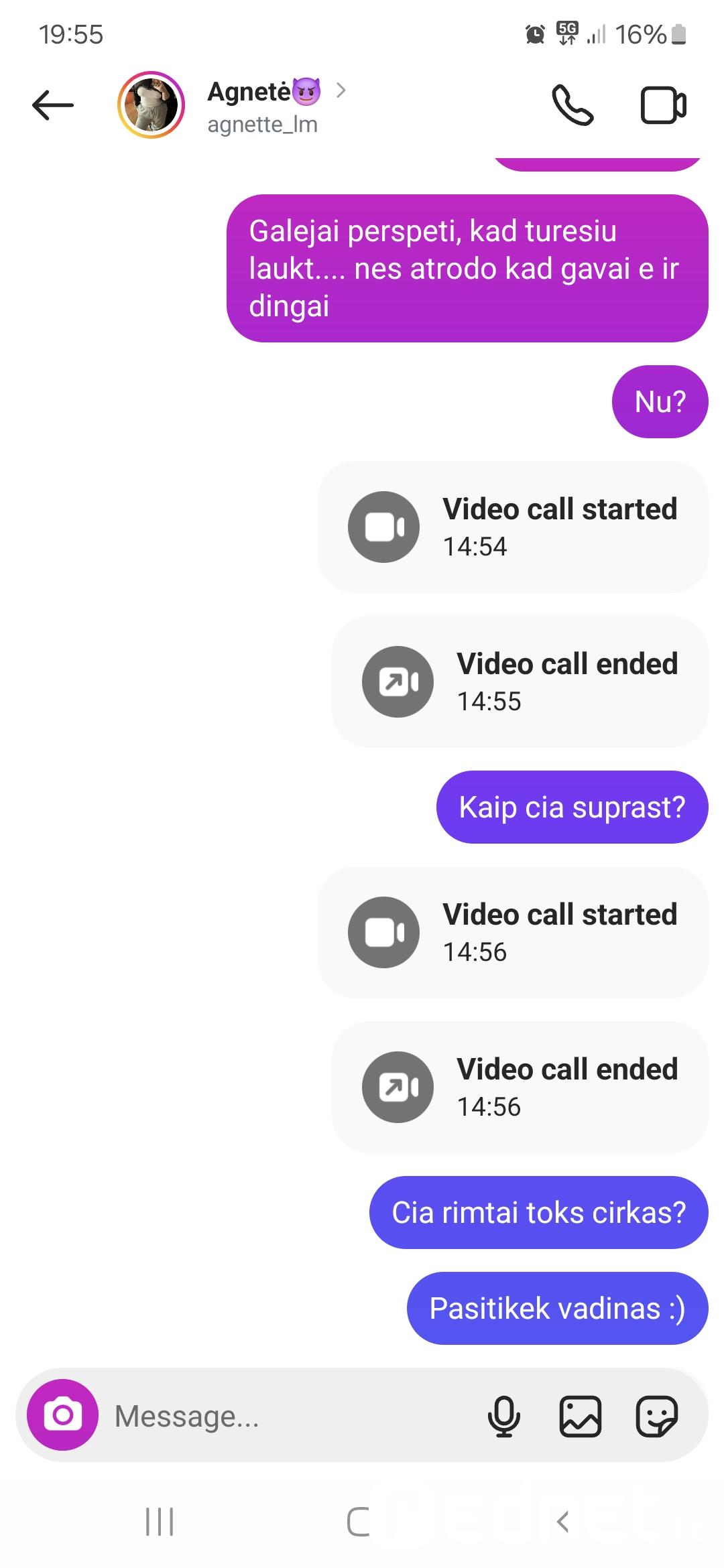Go back to the messages list
Image resolution: width=724 pixels, height=1568 pixels.
(52, 105)
